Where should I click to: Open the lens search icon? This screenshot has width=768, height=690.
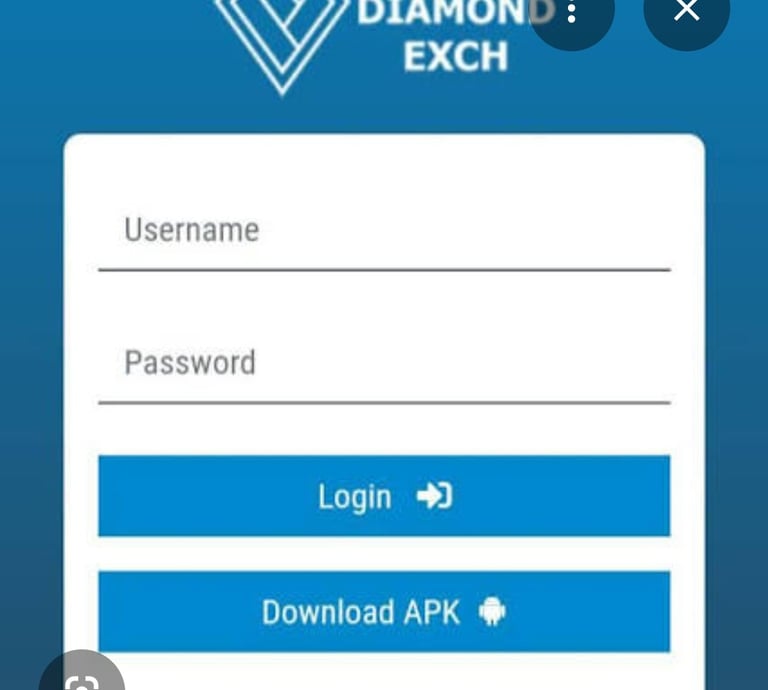(81, 678)
